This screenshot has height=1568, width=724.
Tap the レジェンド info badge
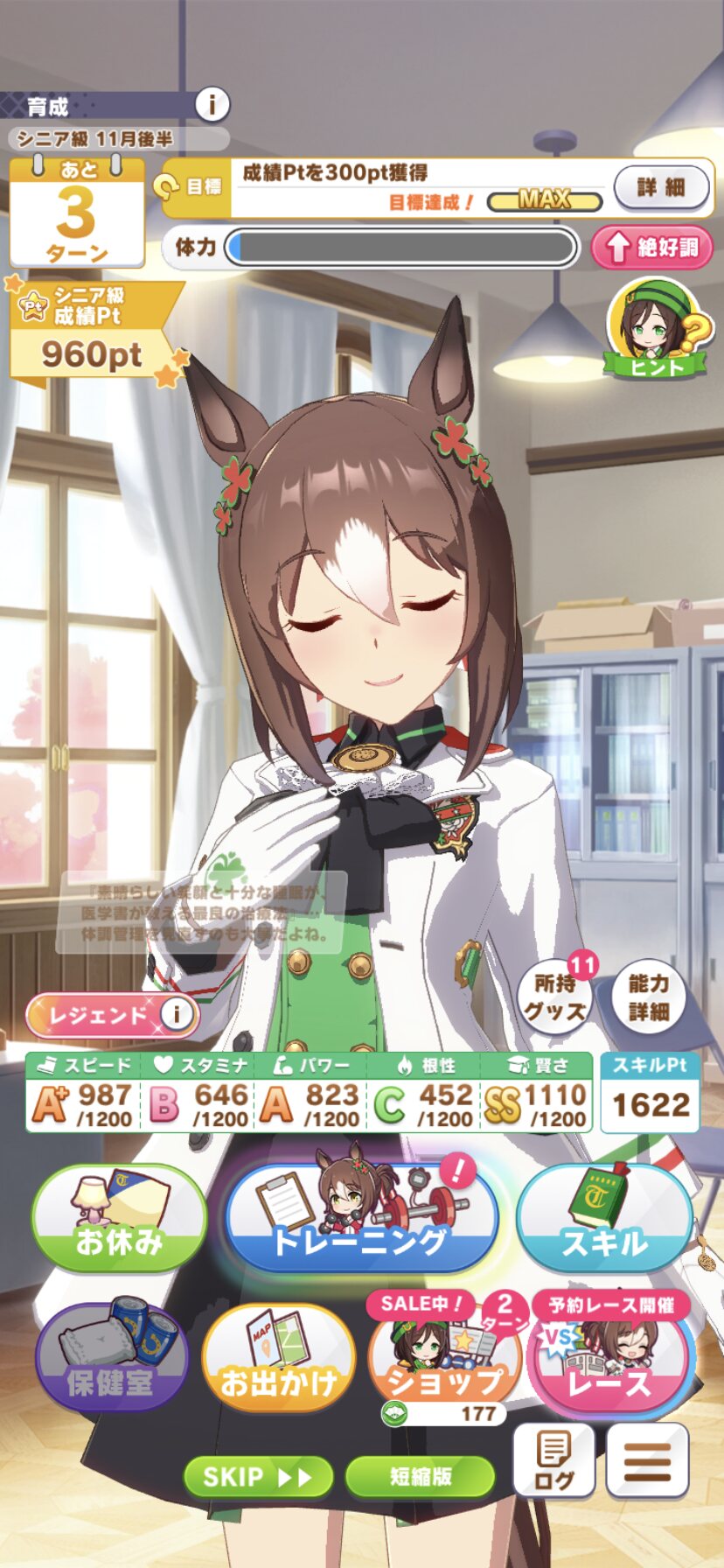(113, 1015)
